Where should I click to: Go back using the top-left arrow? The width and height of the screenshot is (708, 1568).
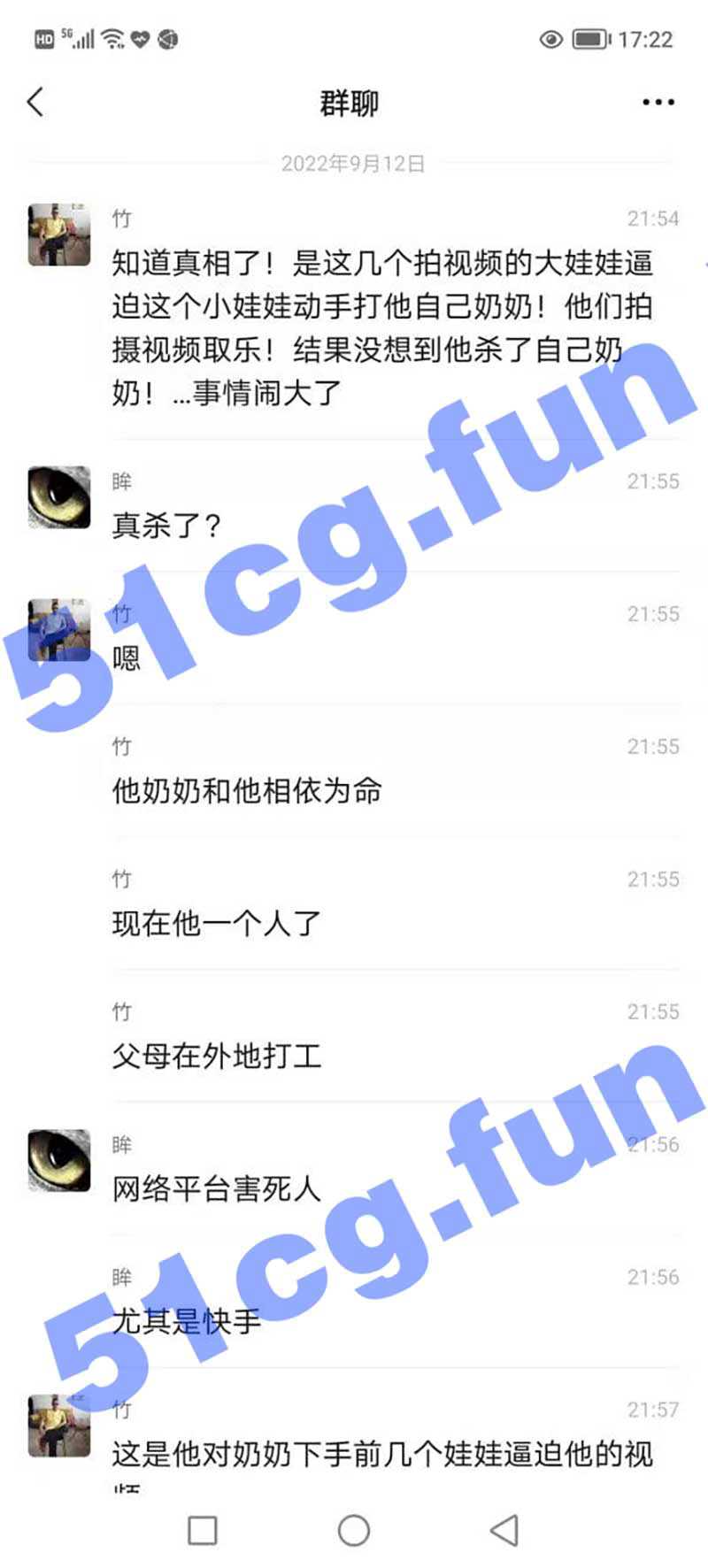[35, 103]
